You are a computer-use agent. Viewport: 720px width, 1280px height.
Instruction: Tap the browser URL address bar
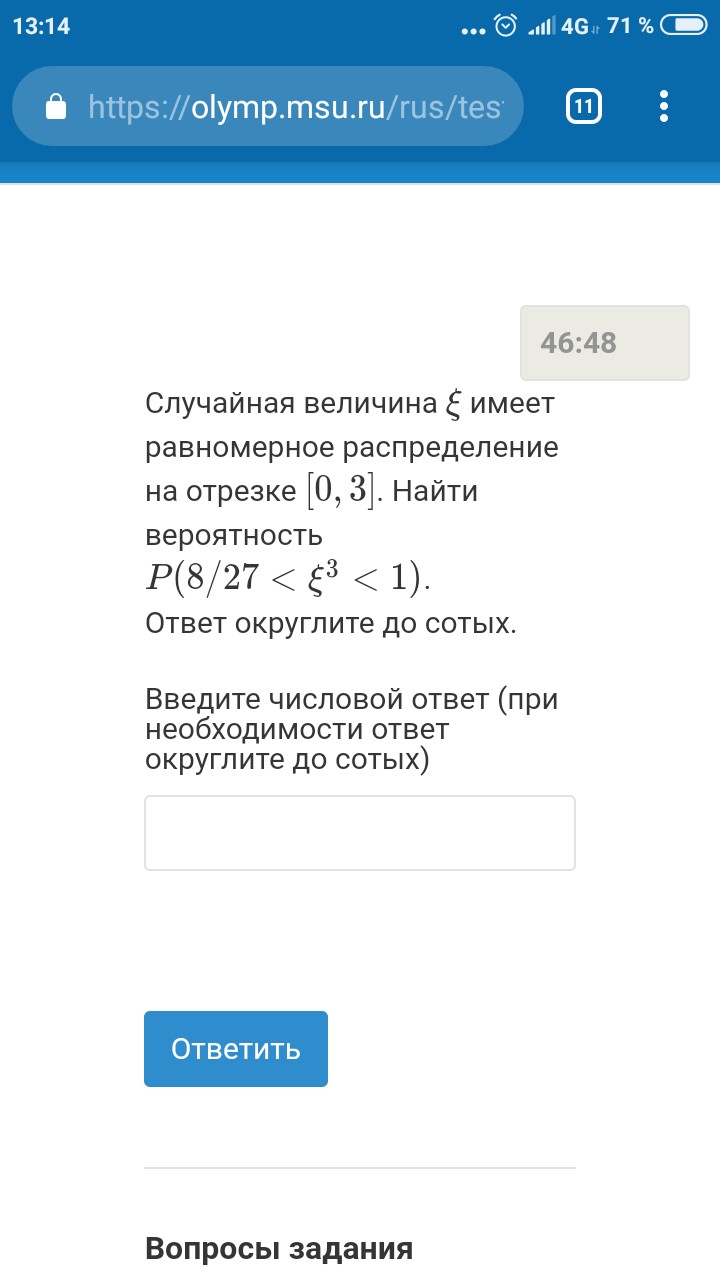[x=268, y=106]
